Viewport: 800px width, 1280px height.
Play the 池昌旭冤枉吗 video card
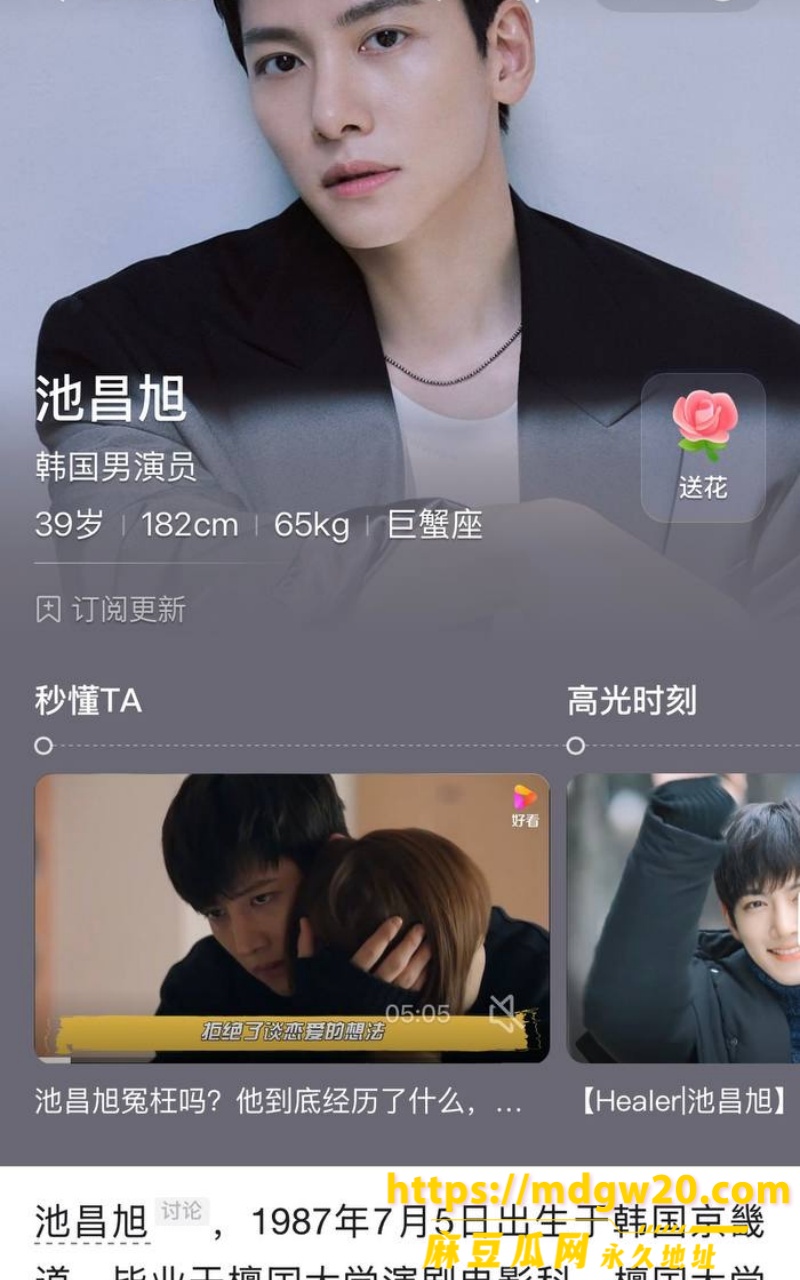tap(292, 917)
